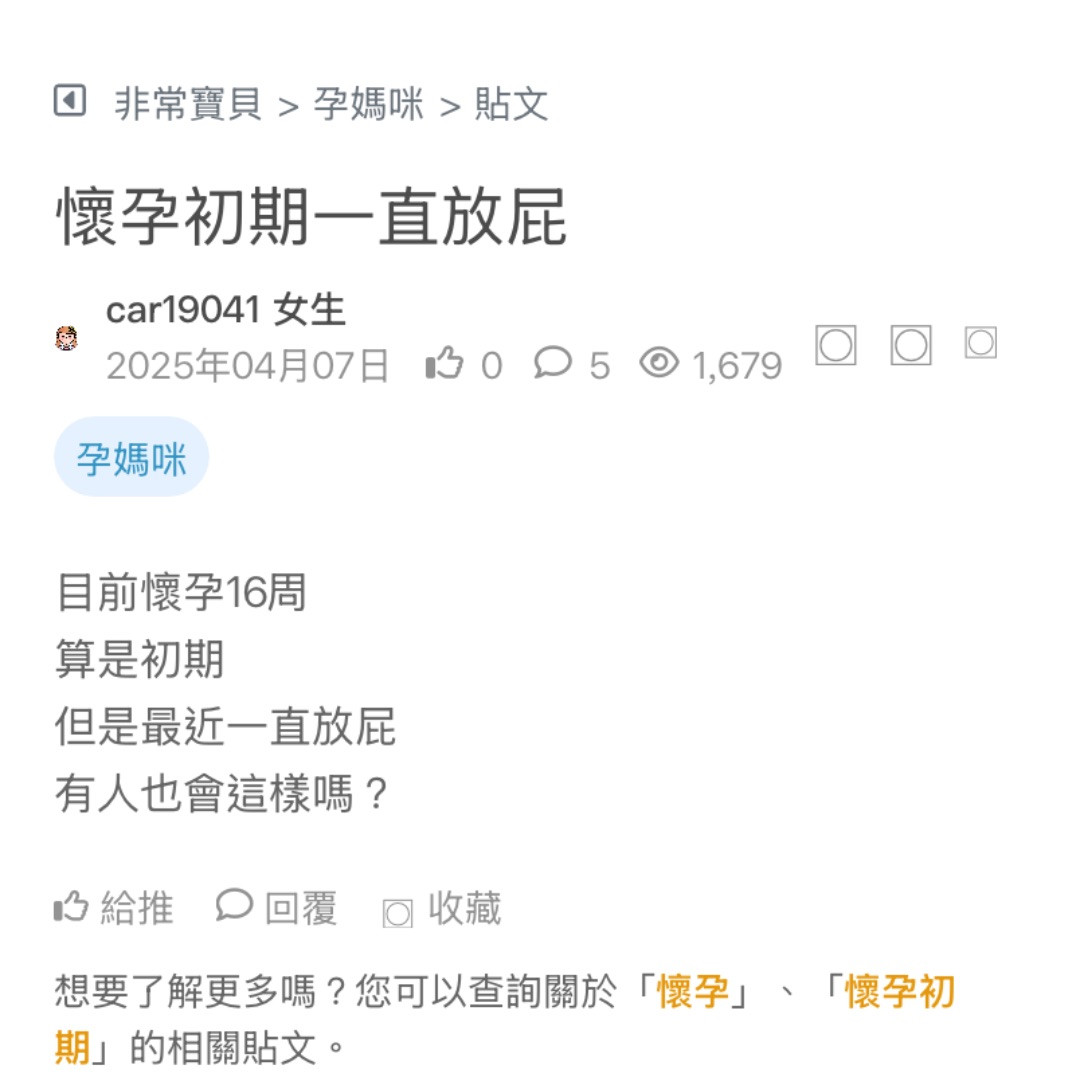Open the 懷孕 related posts link
Viewport: 1080px width, 1080px height.
[x=693, y=993]
